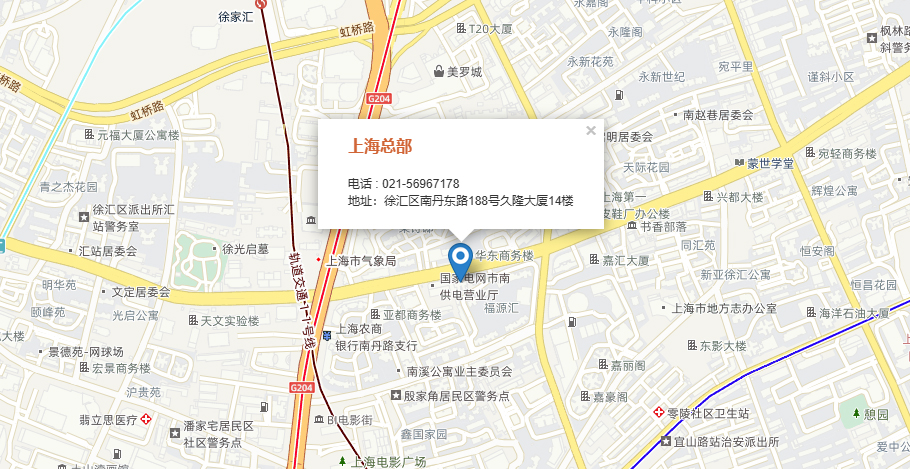Tap the blue location marker pin
This screenshot has width=910, height=469.
[x=460, y=260]
